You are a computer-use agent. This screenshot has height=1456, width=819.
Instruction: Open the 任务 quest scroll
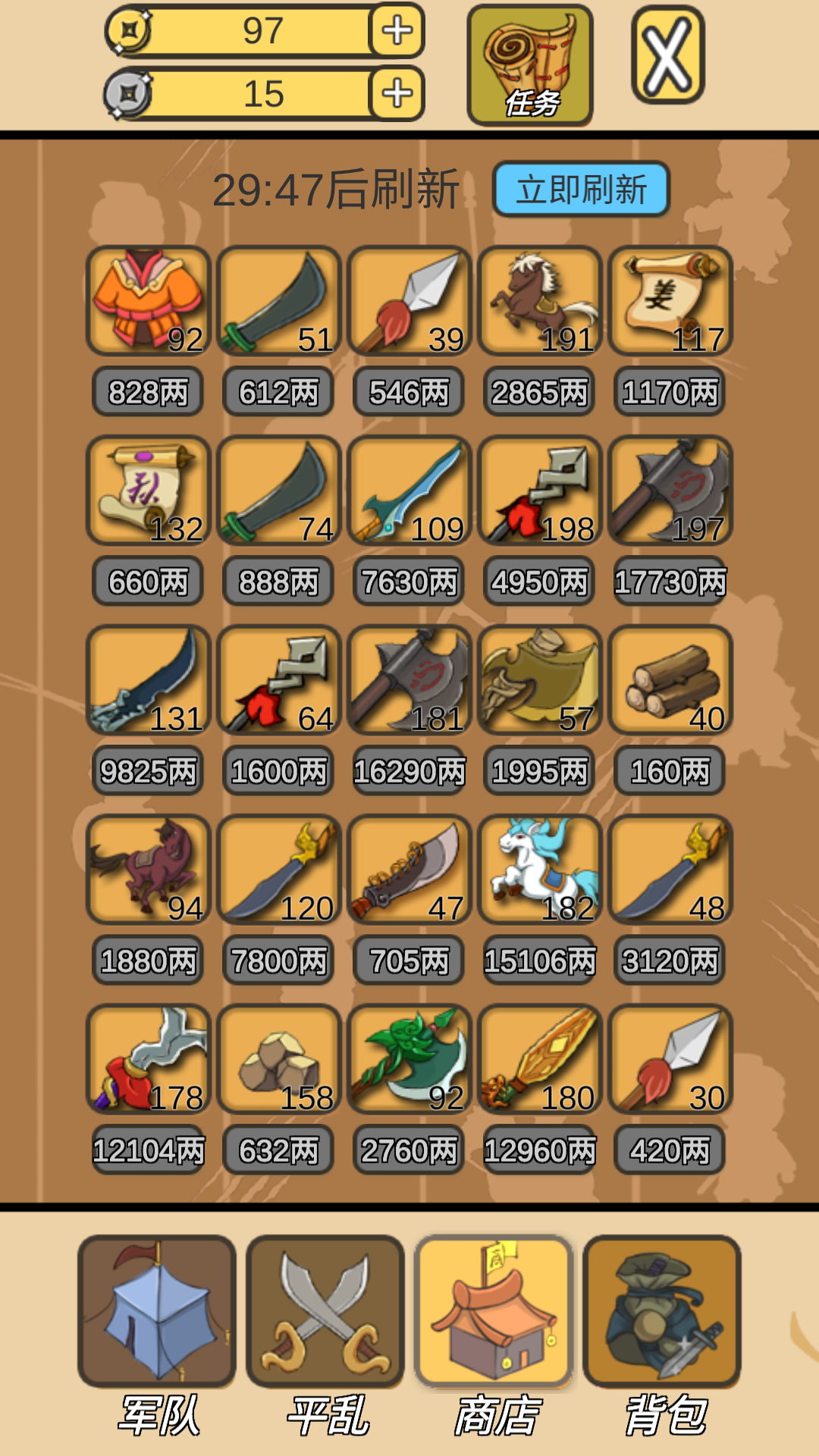click(x=530, y=65)
